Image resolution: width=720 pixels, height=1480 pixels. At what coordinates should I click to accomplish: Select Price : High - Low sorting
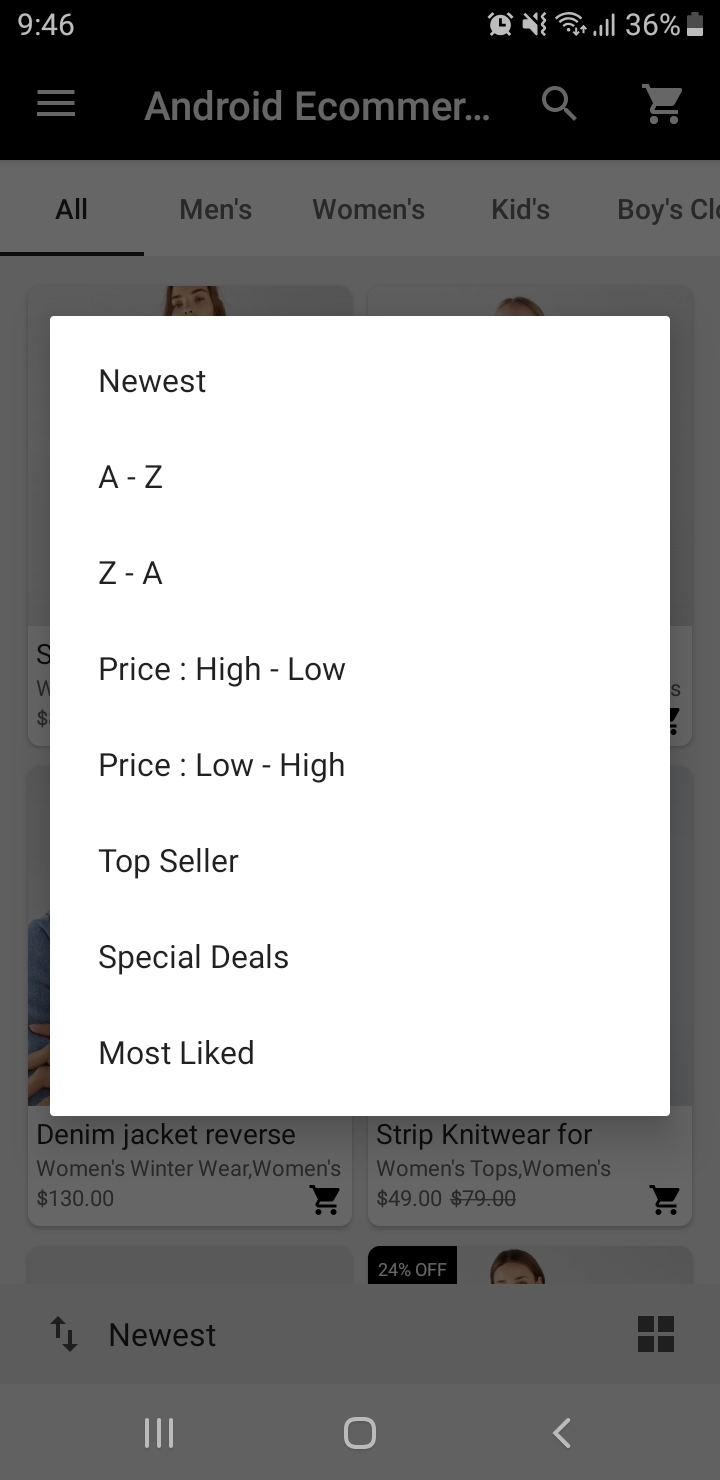(x=221, y=669)
